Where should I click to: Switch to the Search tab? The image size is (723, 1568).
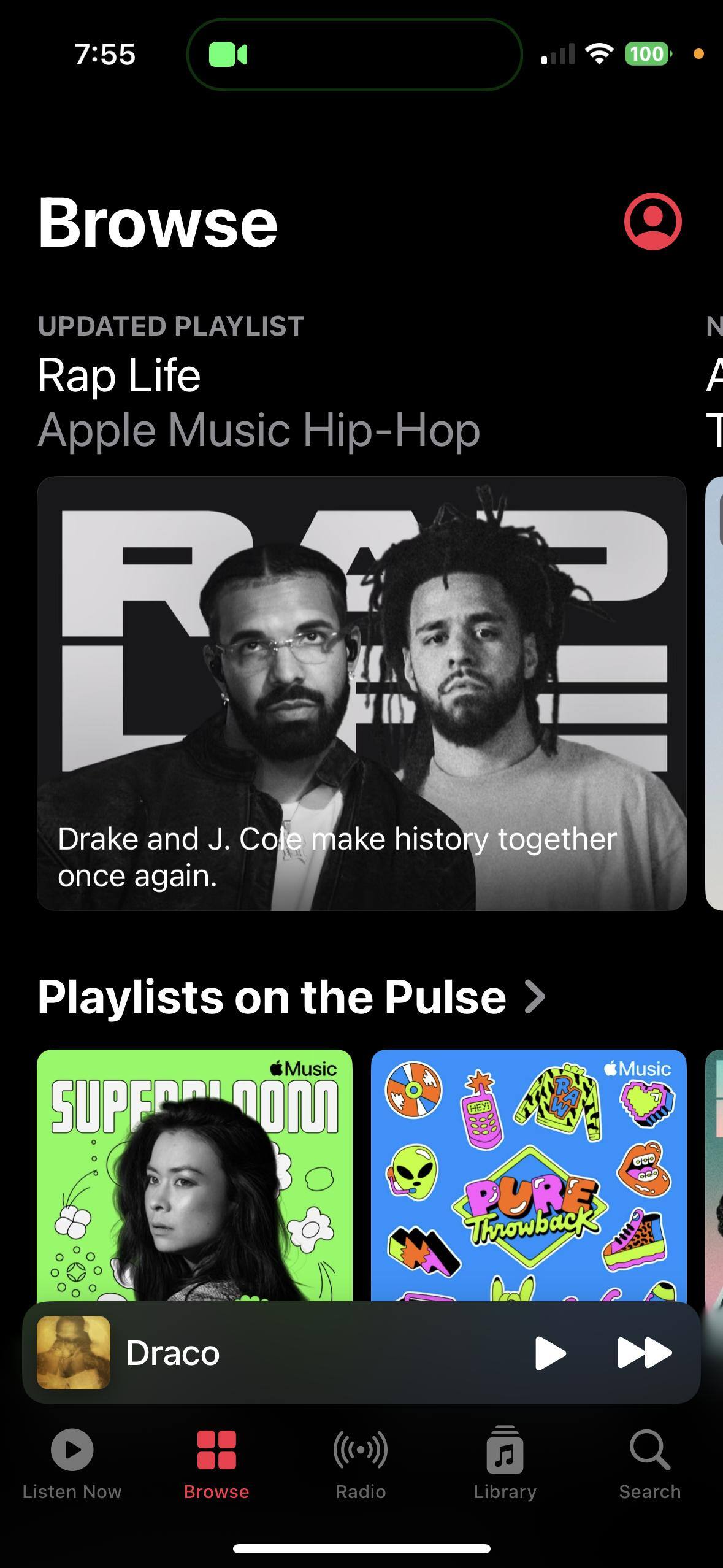click(649, 1463)
